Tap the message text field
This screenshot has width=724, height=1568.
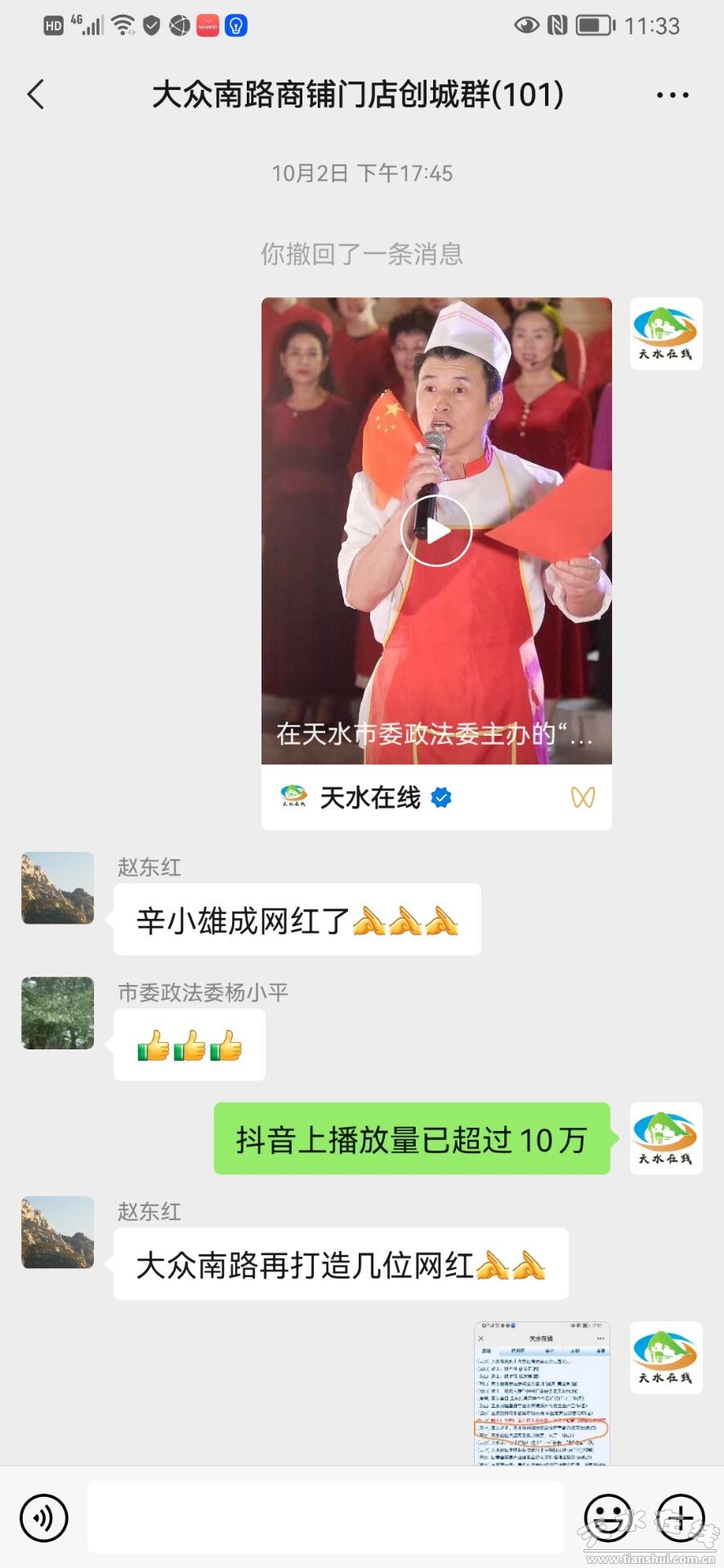[x=325, y=1518]
